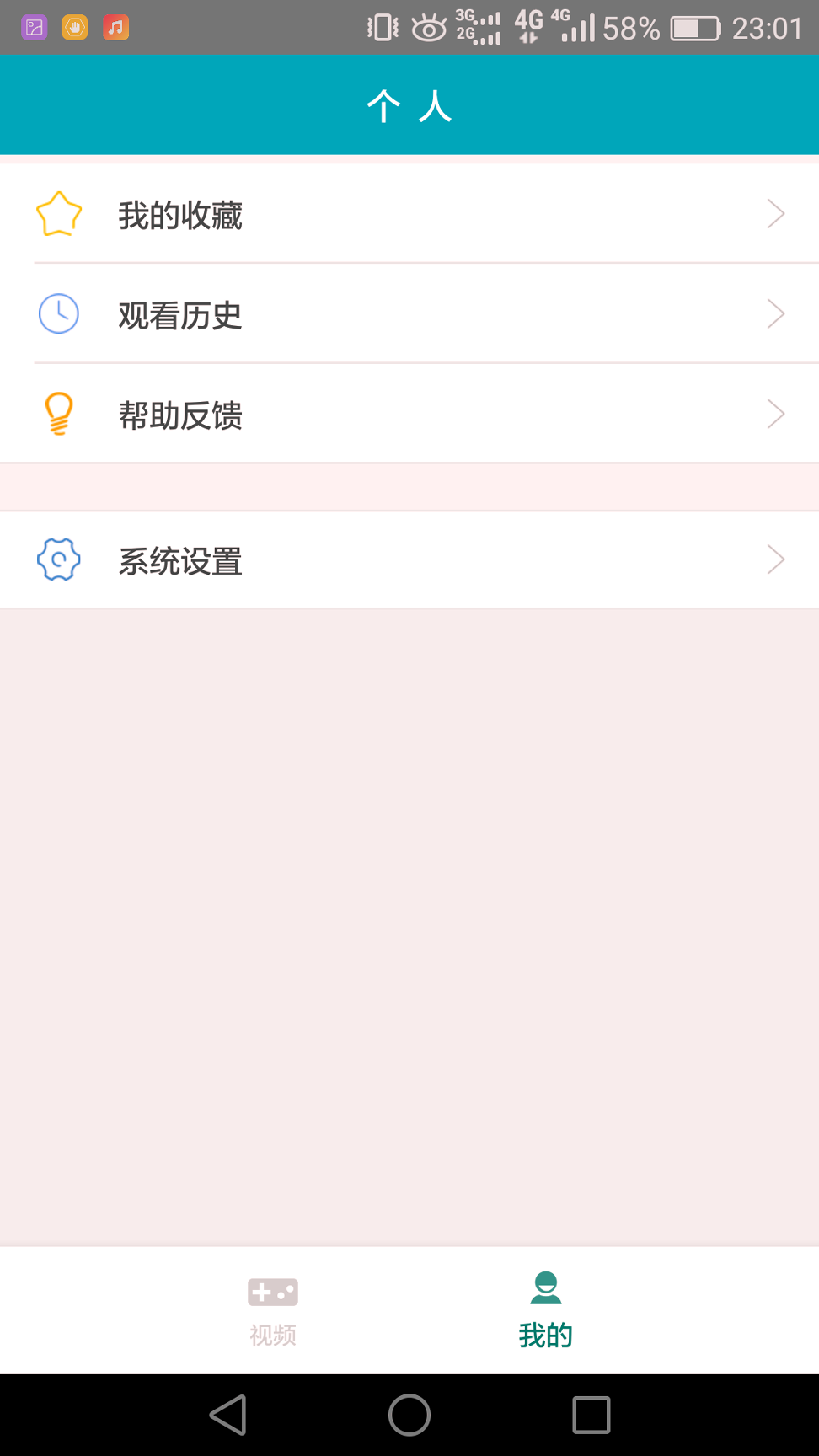
Task: Open 观看历史 via its chevron arrow
Action: pos(774,313)
